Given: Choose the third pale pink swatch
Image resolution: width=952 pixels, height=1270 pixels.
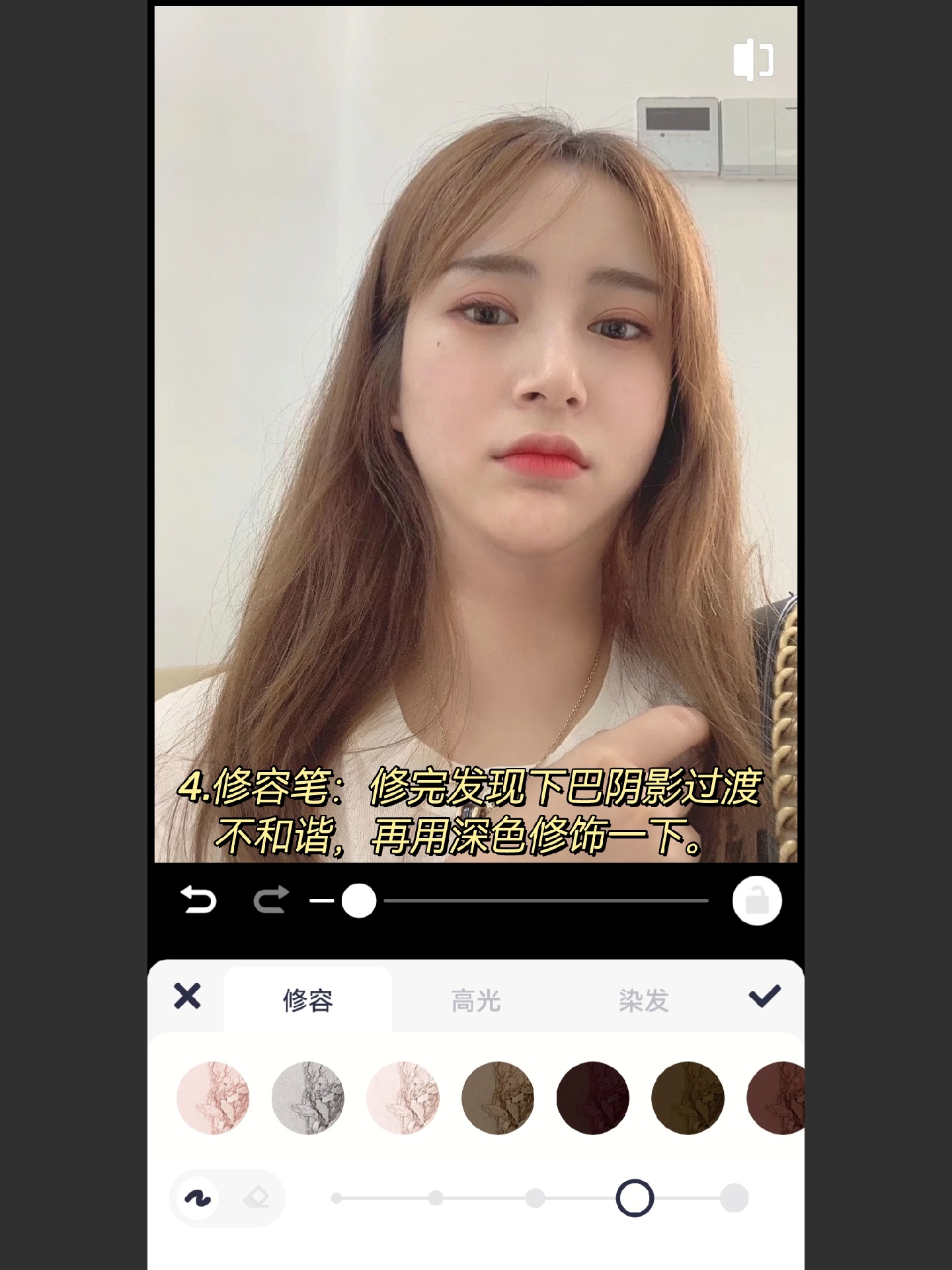Looking at the screenshot, I should coord(403,1098).
